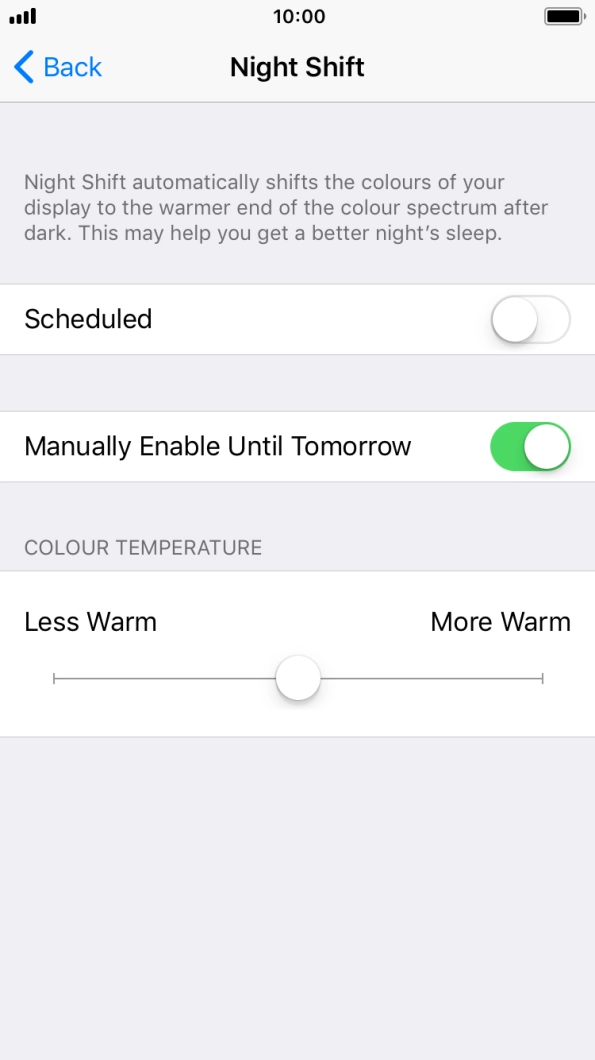Turn on the Scheduled switch
This screenshot has height=1060, width=595.
click(x=531, y=319)
